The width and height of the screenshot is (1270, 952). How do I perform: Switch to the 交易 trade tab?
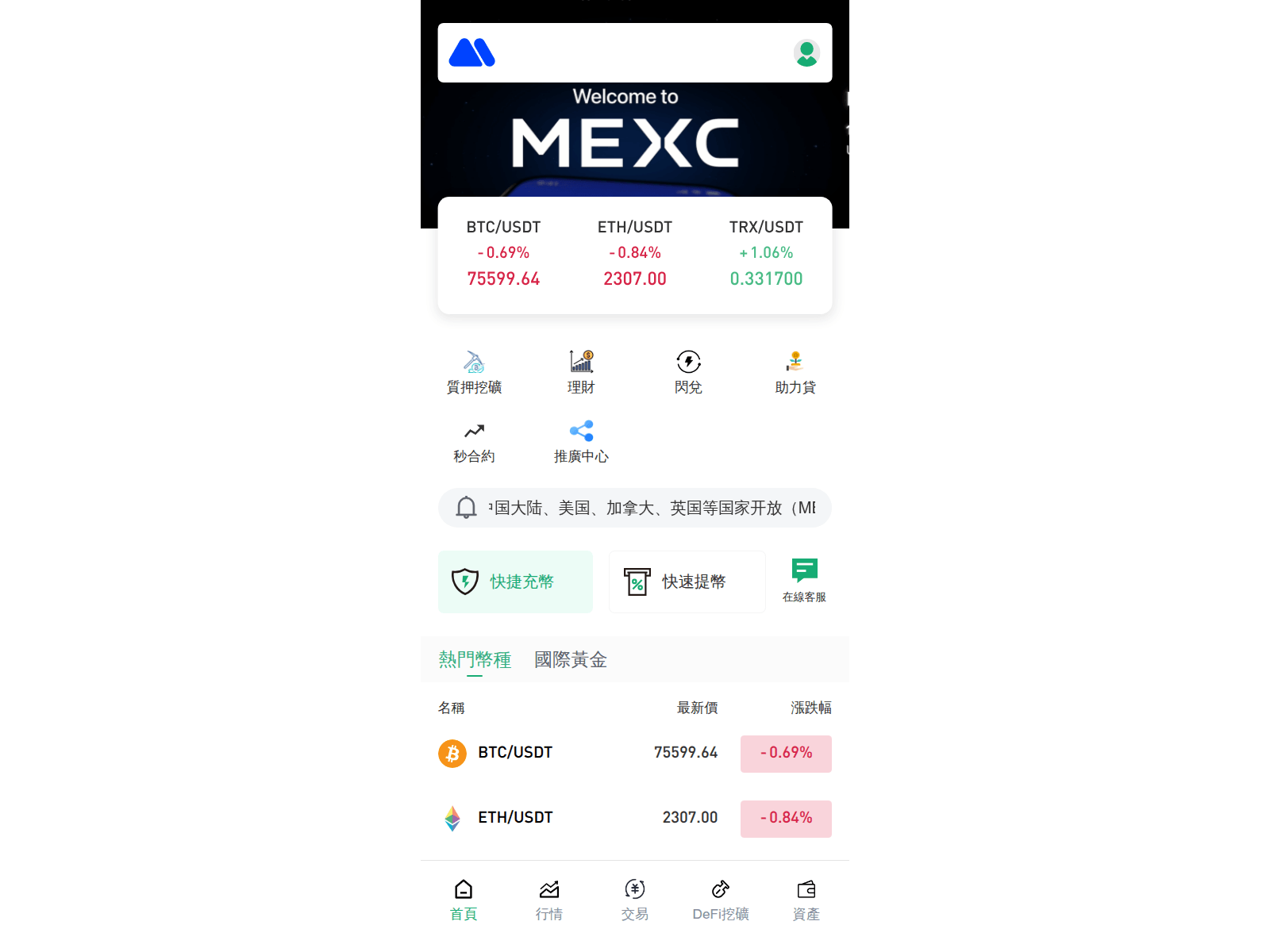click(x=635, y=900)
